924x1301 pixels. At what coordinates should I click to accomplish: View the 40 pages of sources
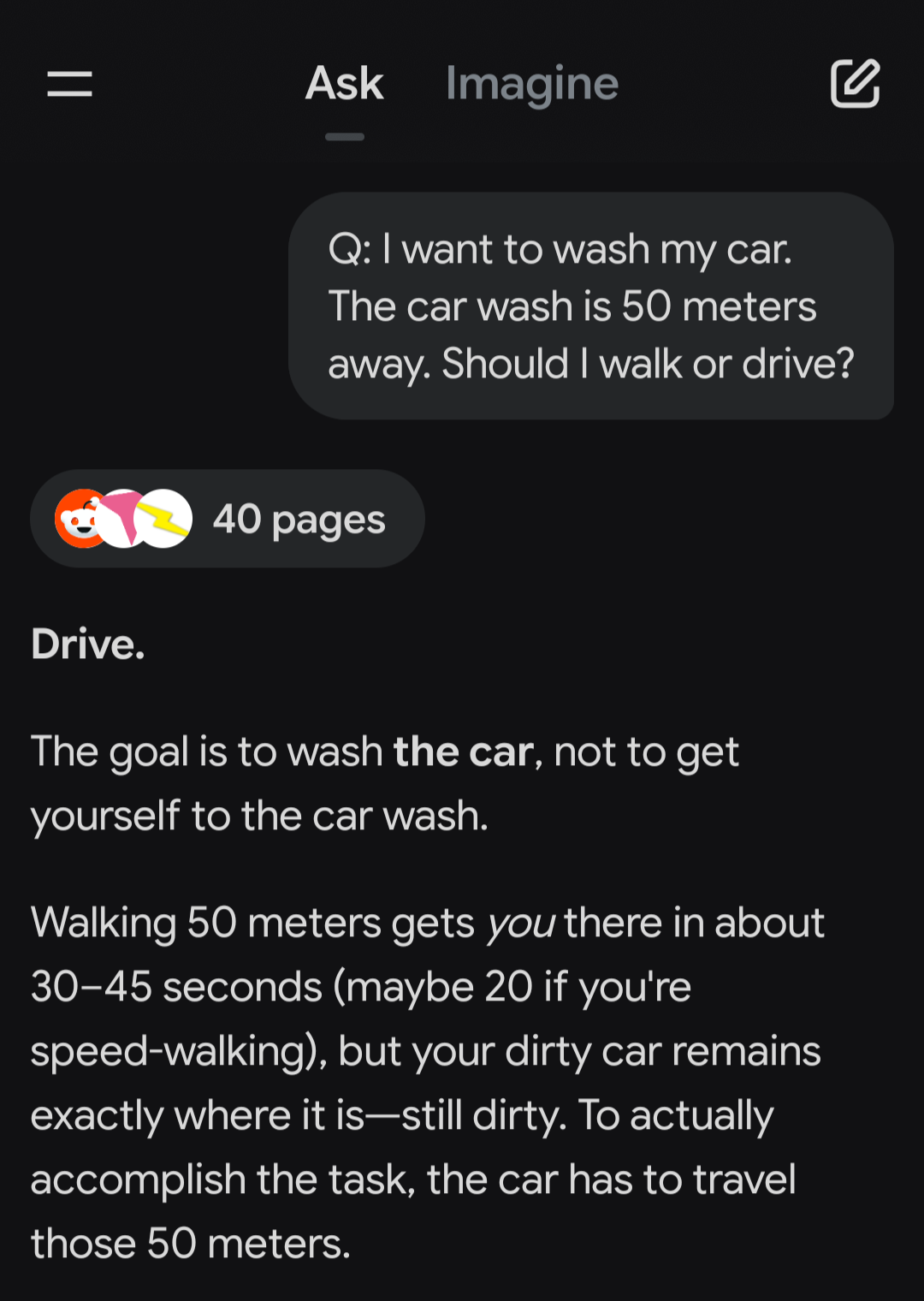click(228, 519)
